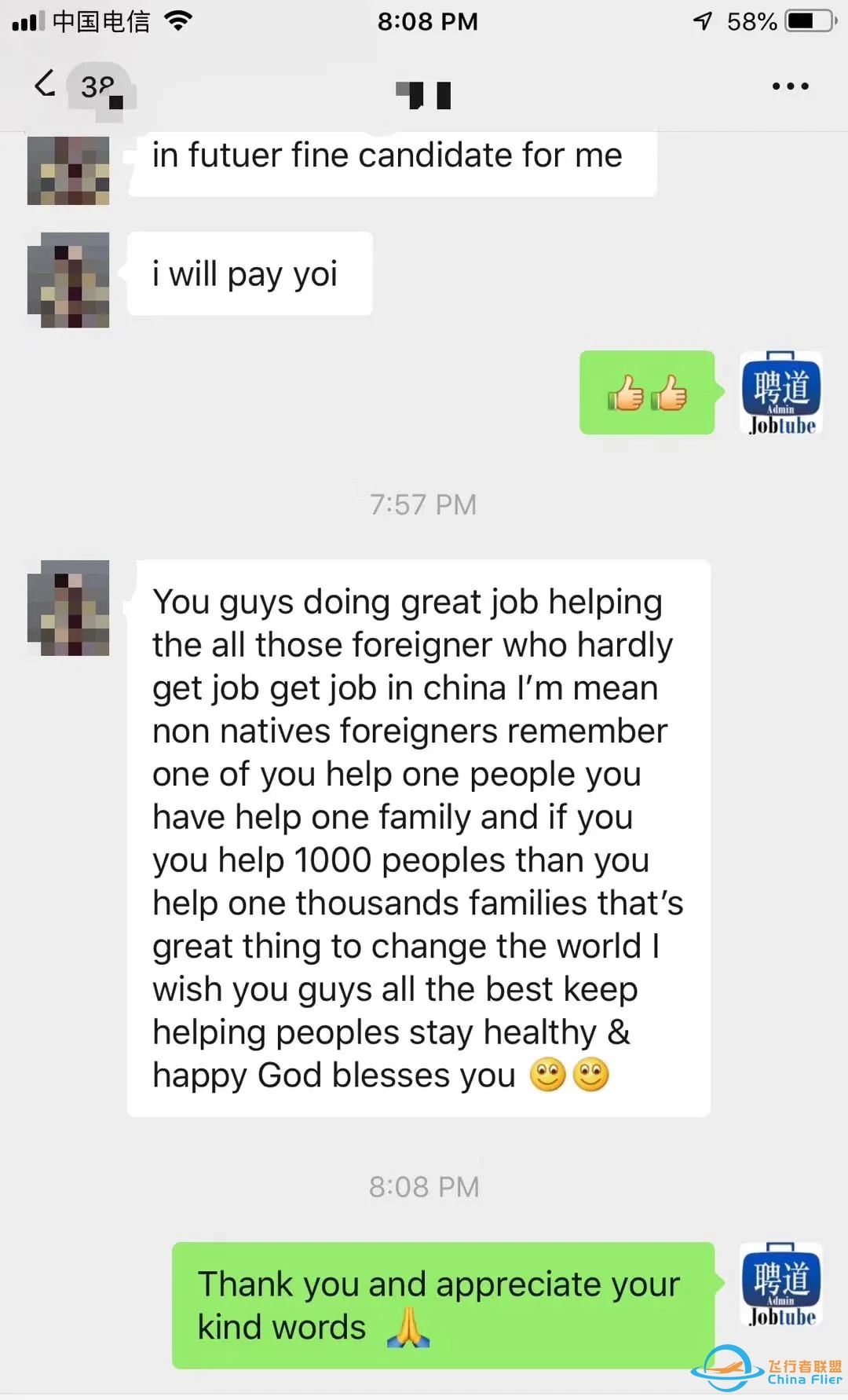
Task: Open sender's avatar beside 'You guys doing' message
Action: [x=68, y=607]
